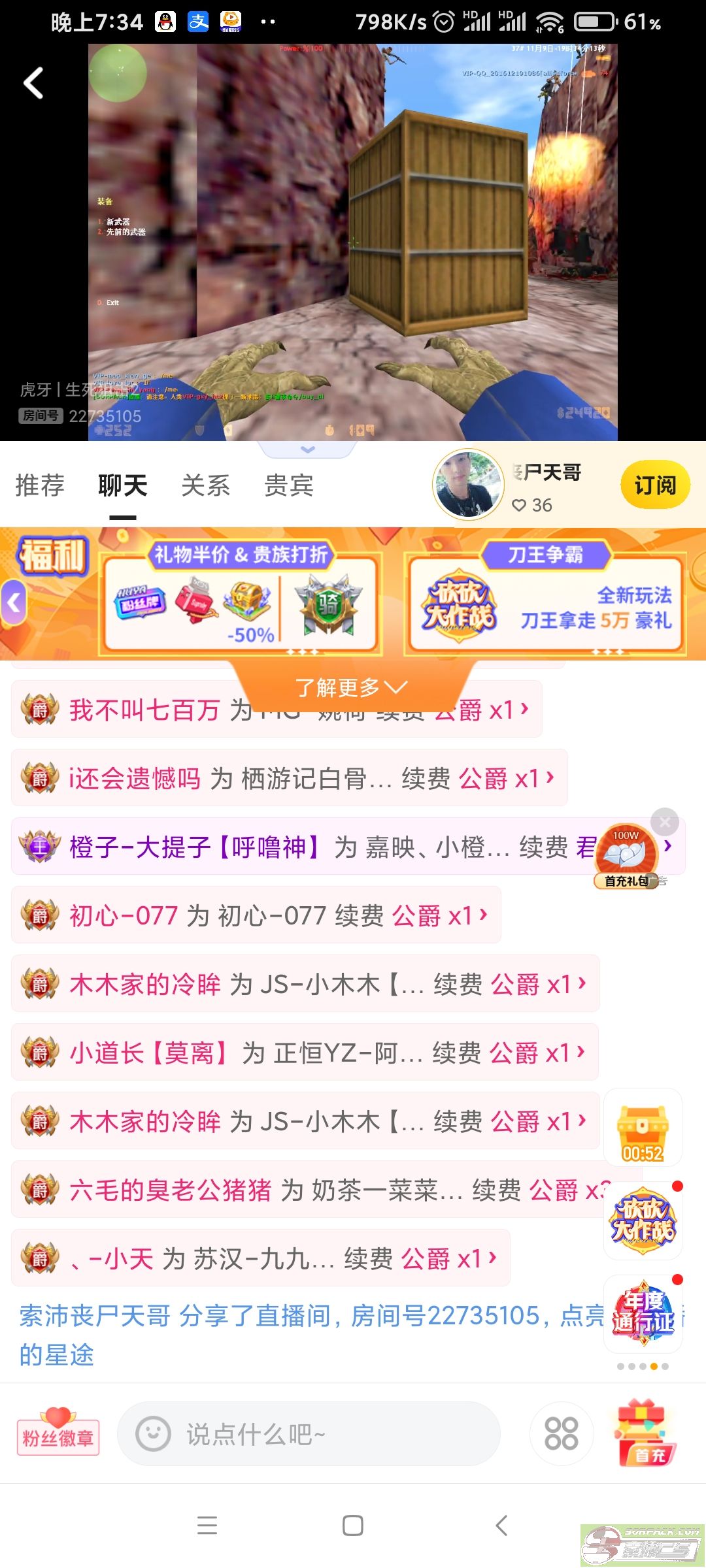
Task: Collapse panel with the arrow under video
Action: (x=308, y=449)
